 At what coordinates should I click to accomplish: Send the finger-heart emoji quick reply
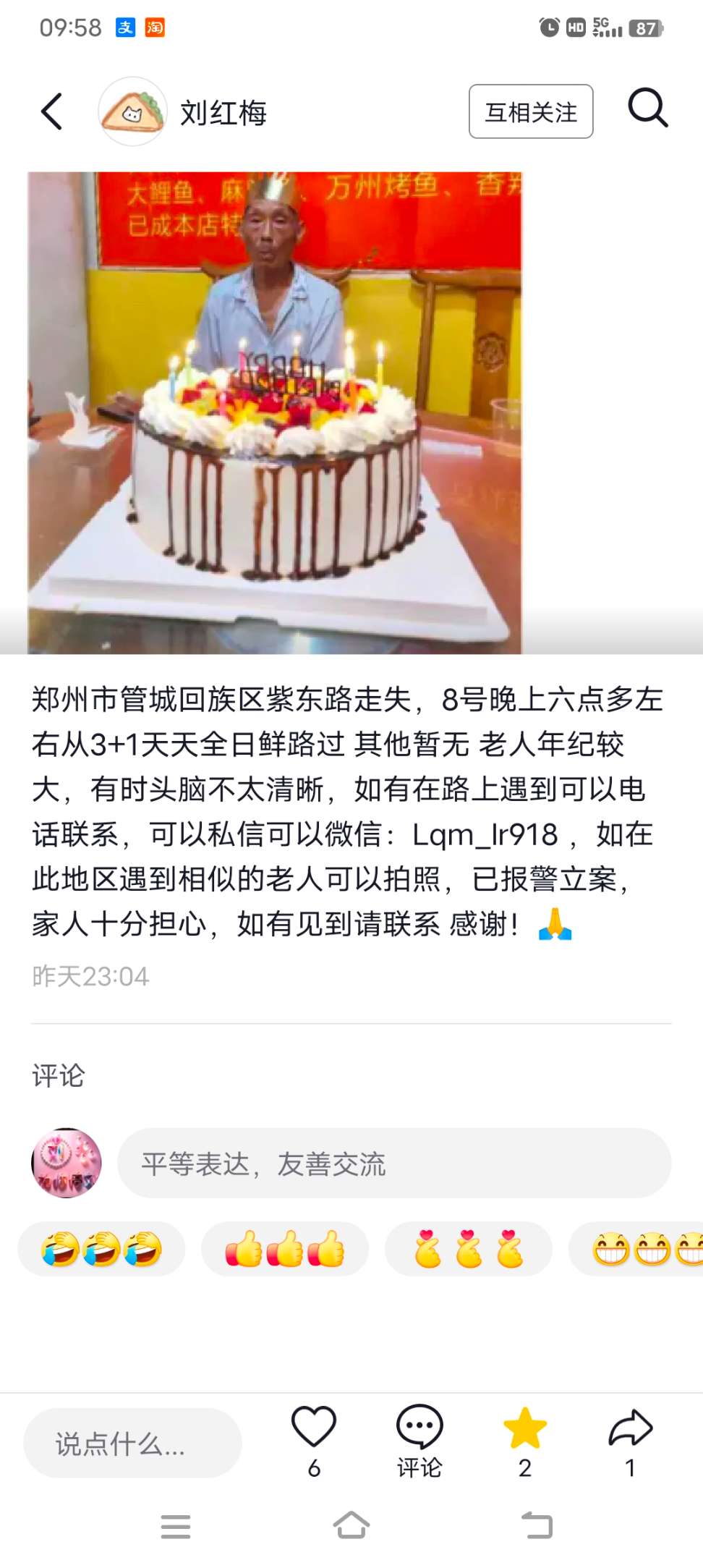[469, 1249]
